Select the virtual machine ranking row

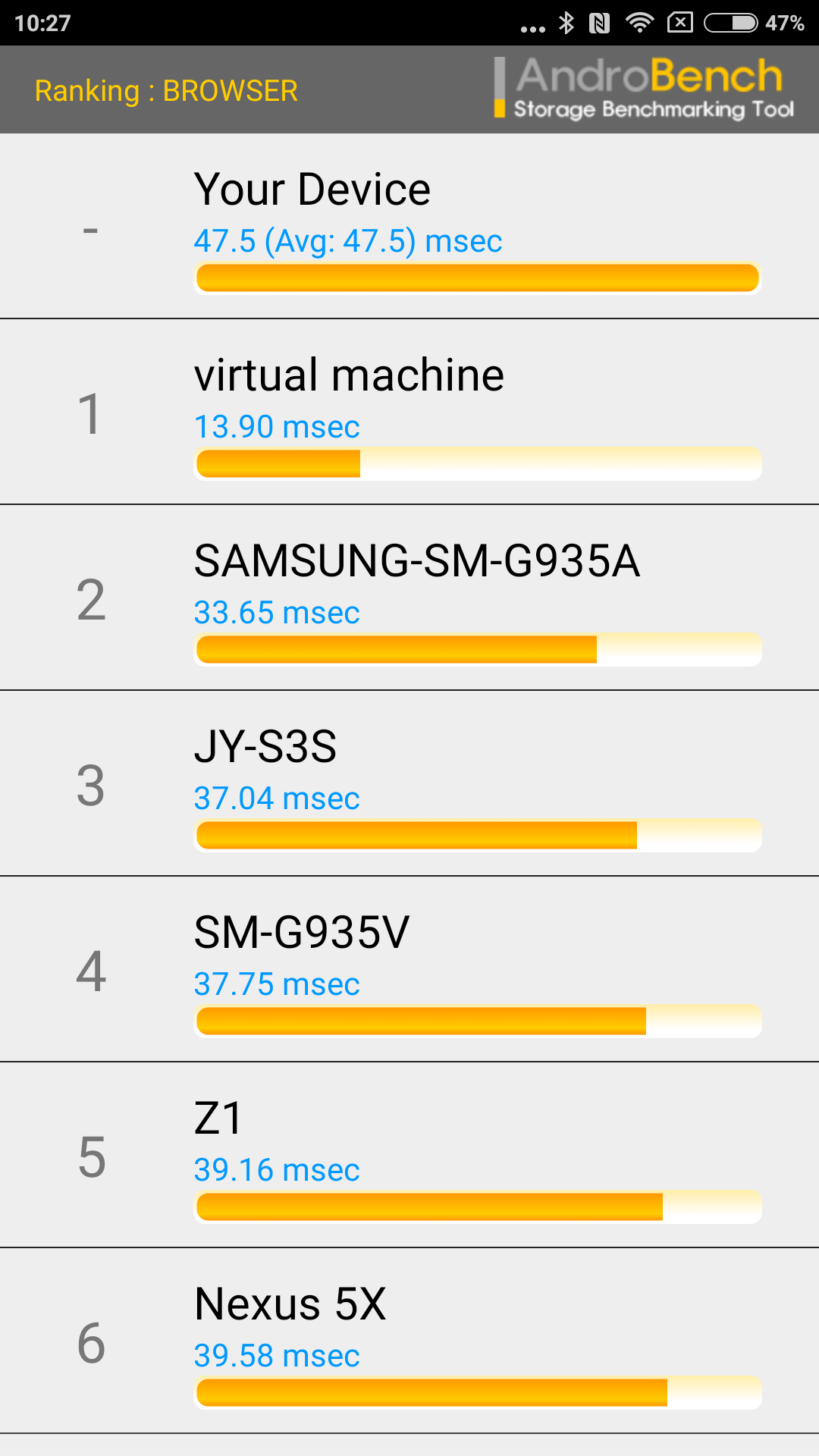pos(409,413)
